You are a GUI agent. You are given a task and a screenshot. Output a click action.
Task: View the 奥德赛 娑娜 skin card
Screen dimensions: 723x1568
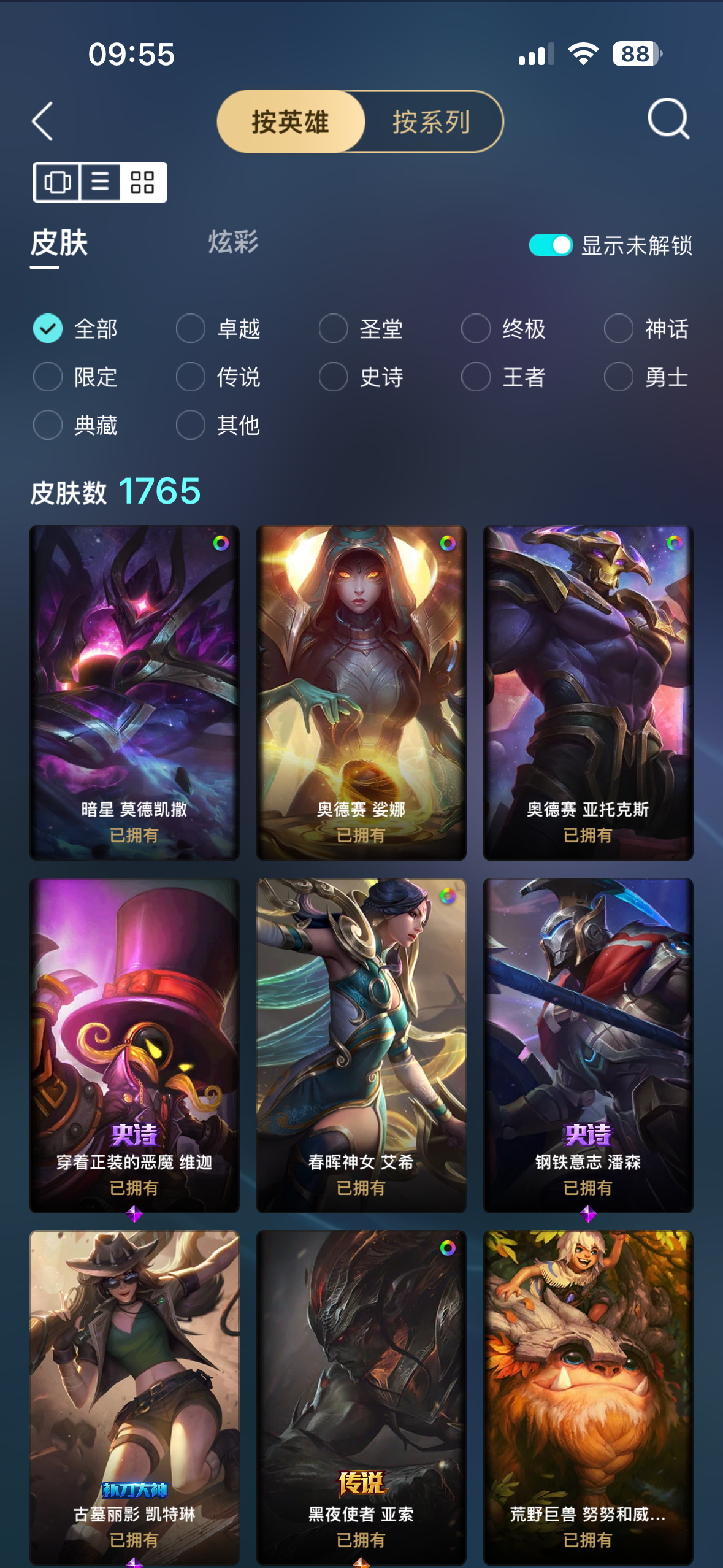coord(361,693)
